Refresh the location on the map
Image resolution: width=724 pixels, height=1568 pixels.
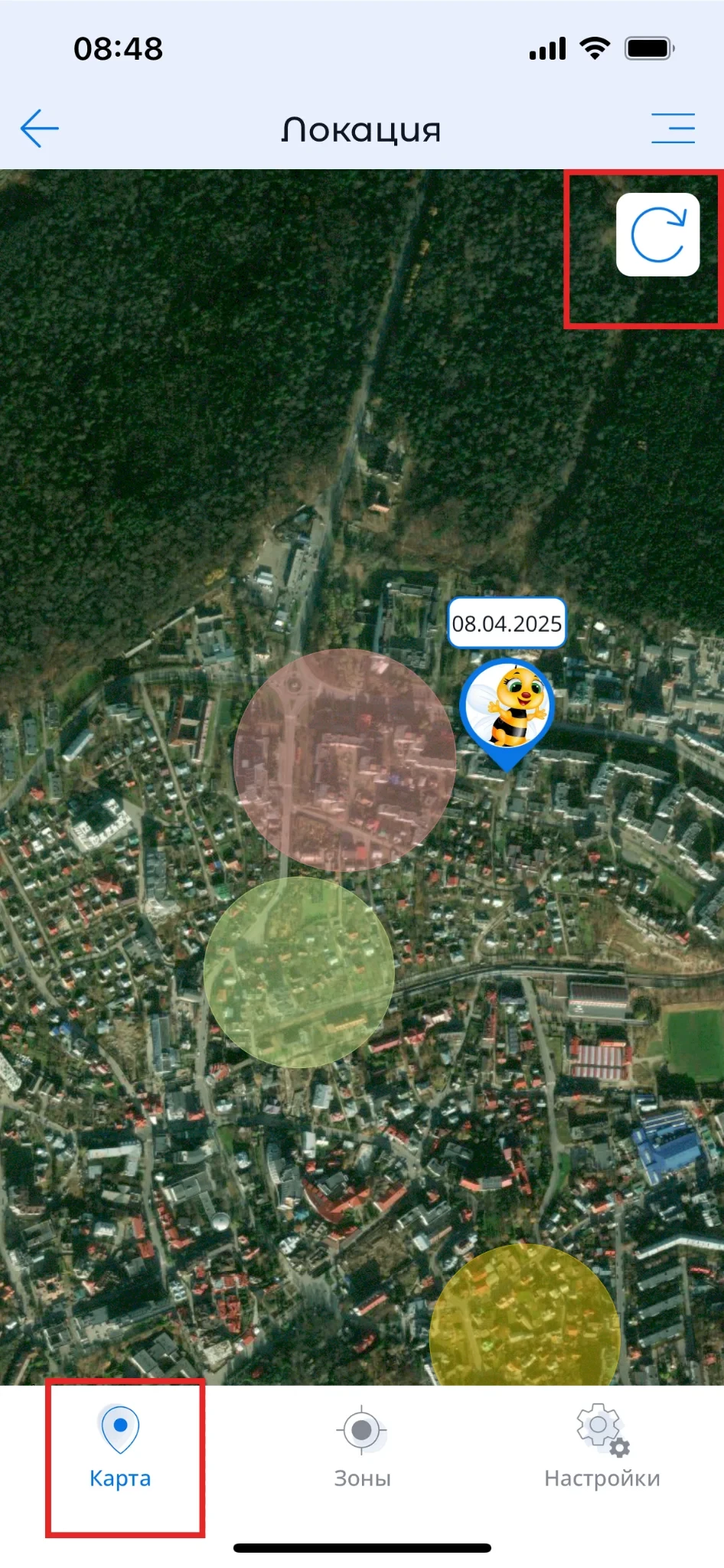(x=657, y=234)
